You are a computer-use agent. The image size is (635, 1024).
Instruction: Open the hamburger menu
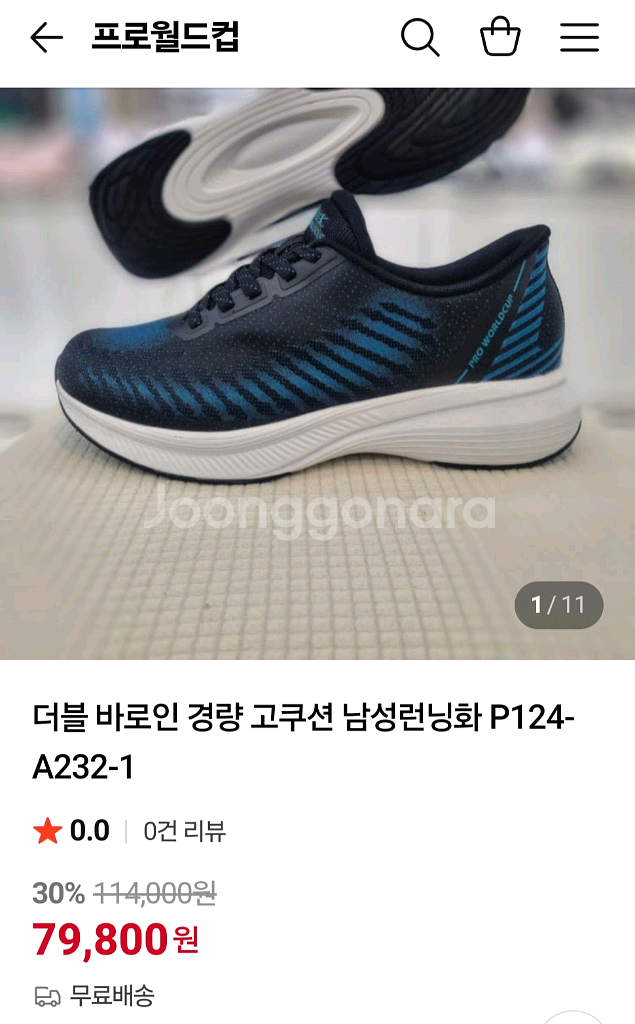tap(579, 38)
